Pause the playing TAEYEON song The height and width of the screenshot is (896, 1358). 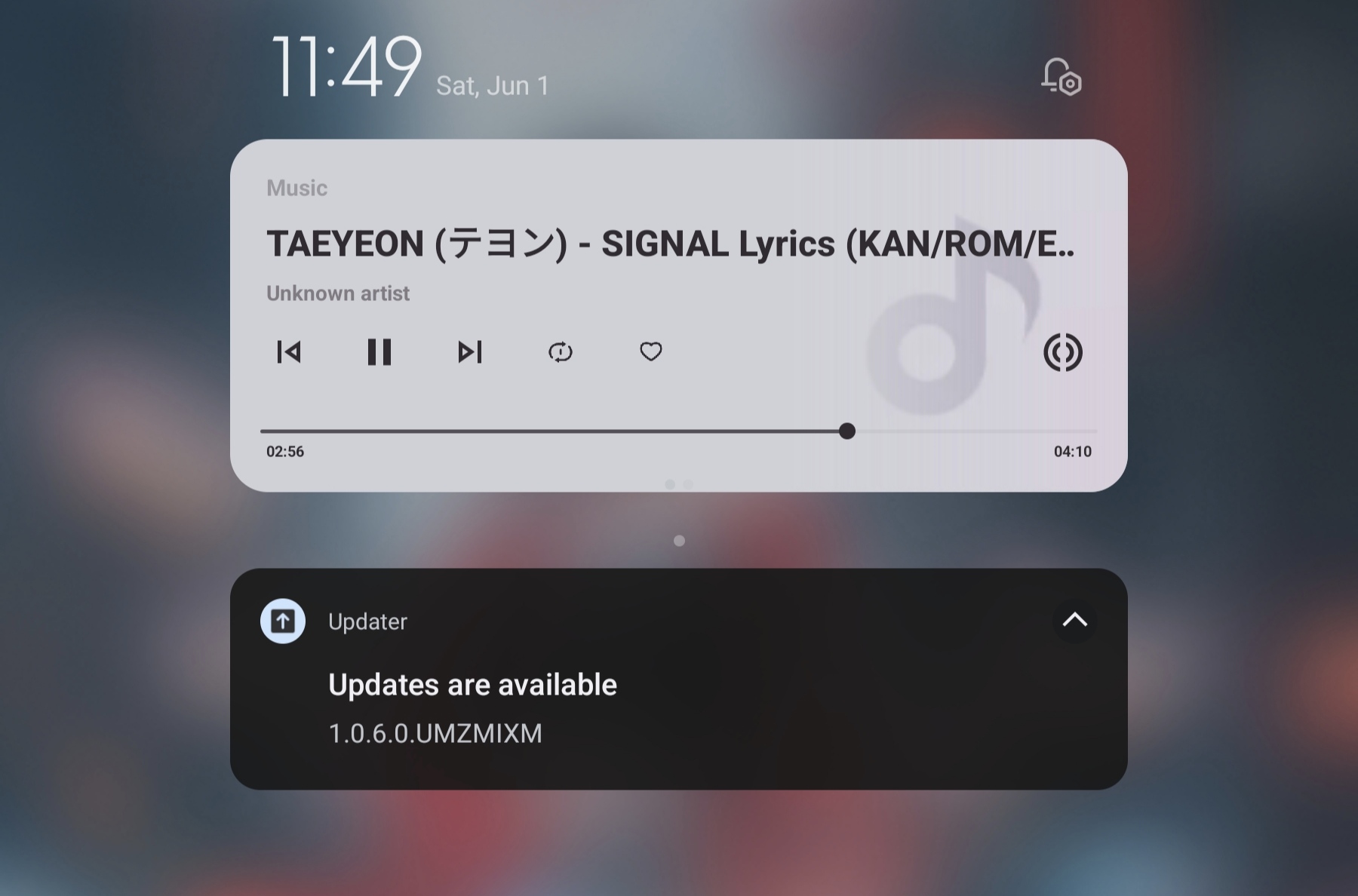[379, 352]
